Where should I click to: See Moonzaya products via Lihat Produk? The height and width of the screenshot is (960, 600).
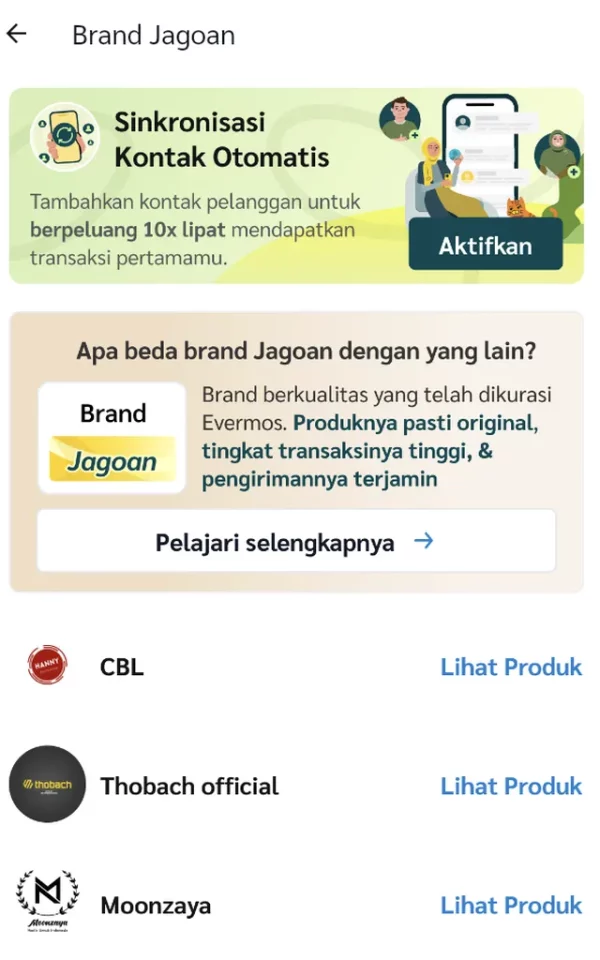(x=510, y=906)
